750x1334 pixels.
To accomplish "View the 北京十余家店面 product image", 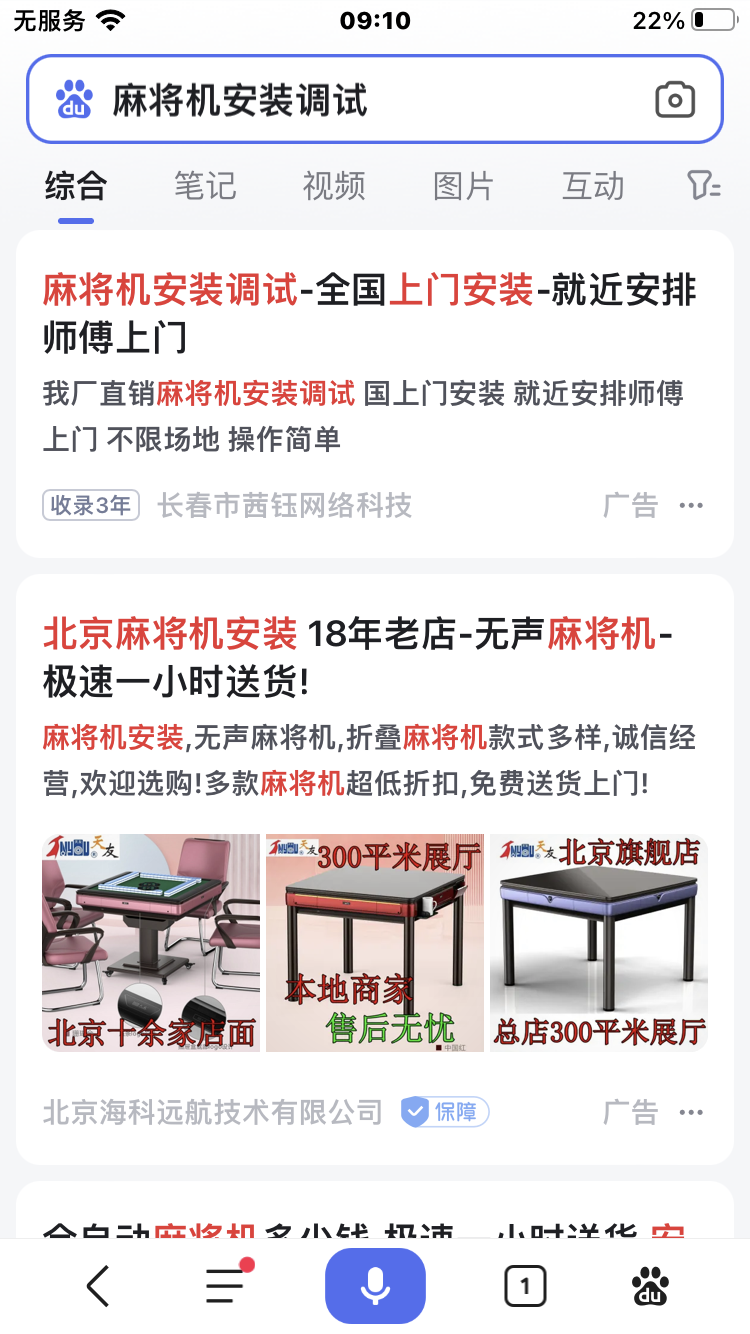I will tap(151, 943).
